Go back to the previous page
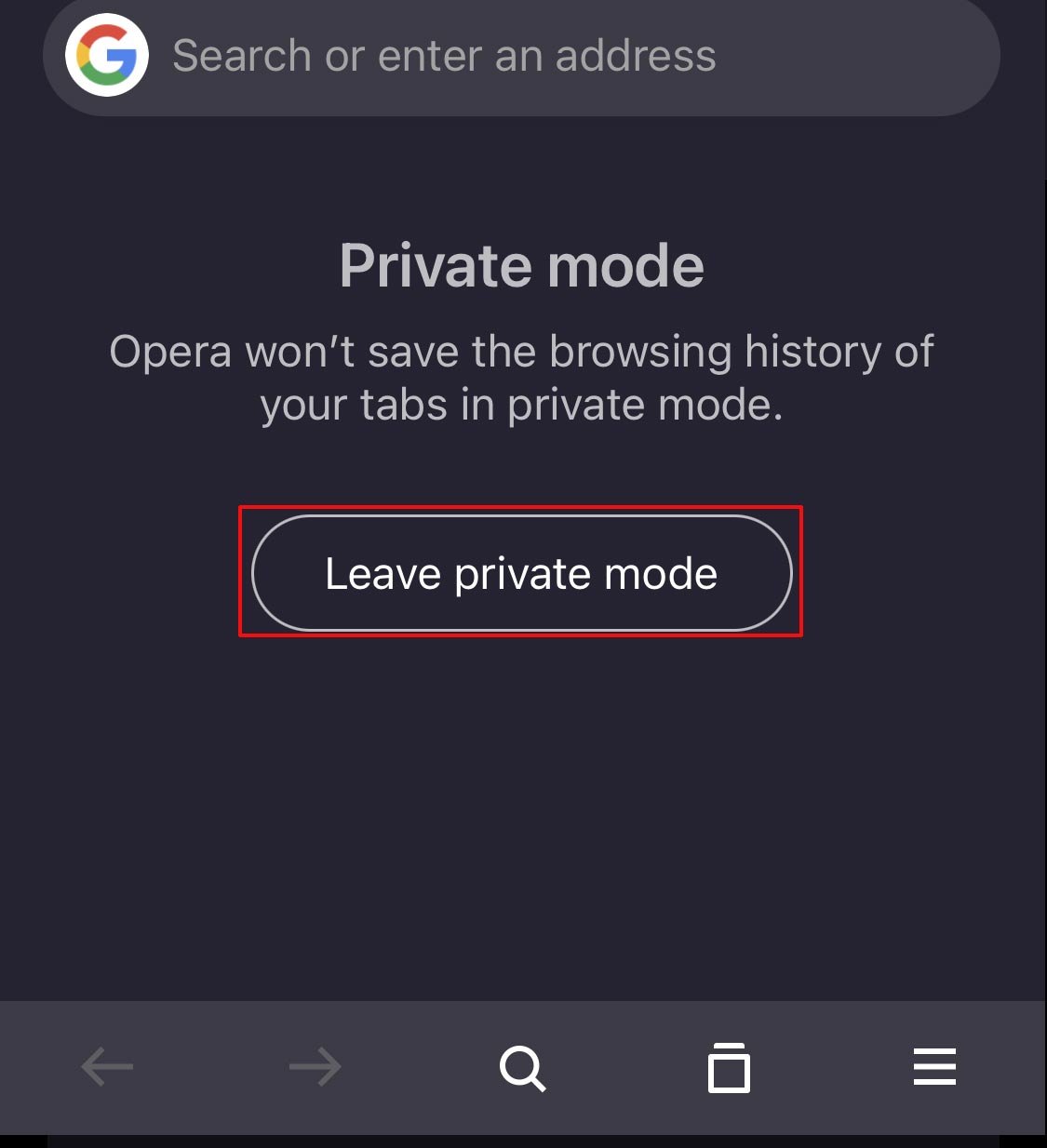1047x1148 pixels. (107, 1067)
